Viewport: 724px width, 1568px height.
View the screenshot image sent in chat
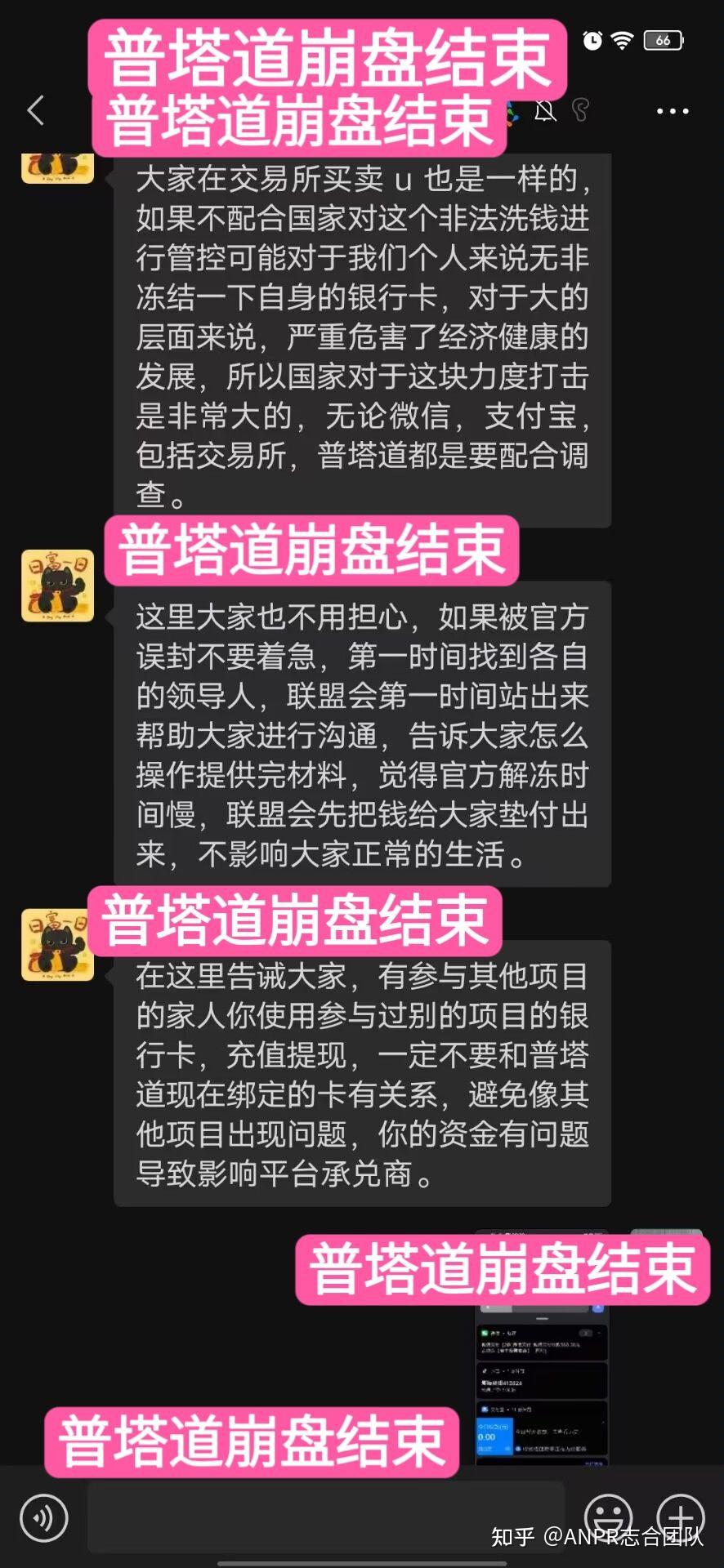click(543, 1347)
